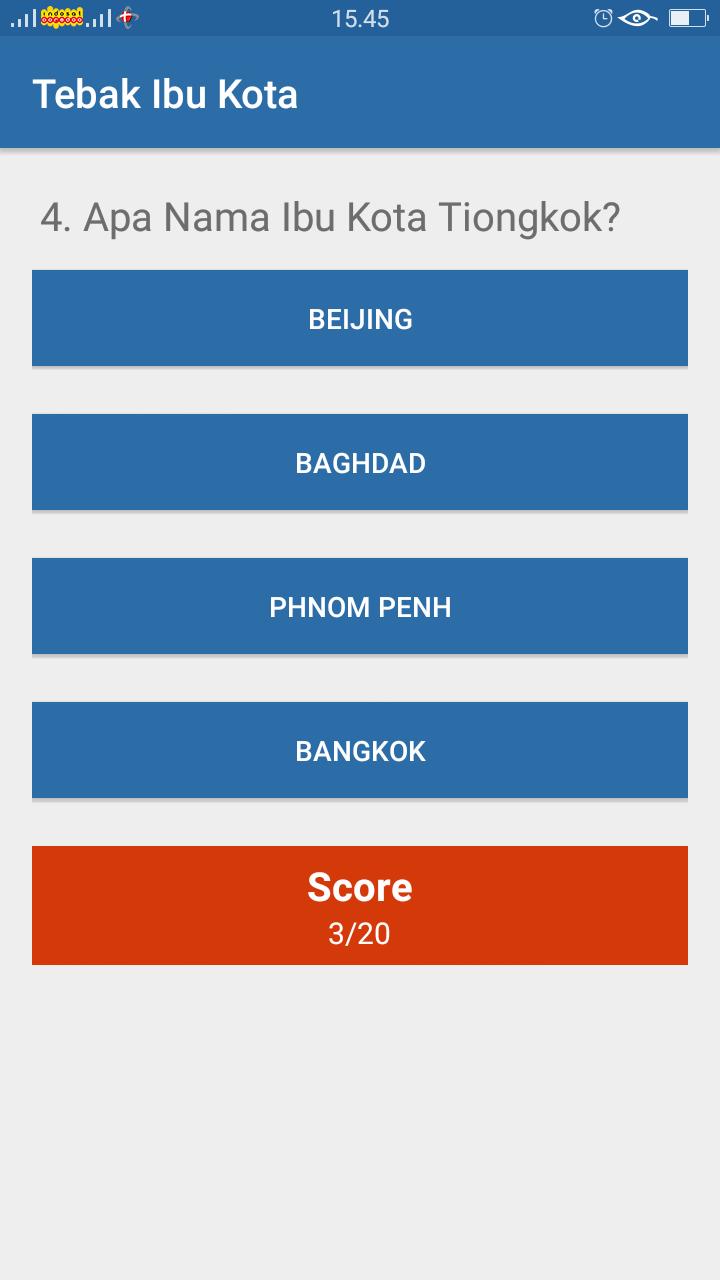
Task: Pick PHNOM PENH as the capital
Action: [360, 606]
